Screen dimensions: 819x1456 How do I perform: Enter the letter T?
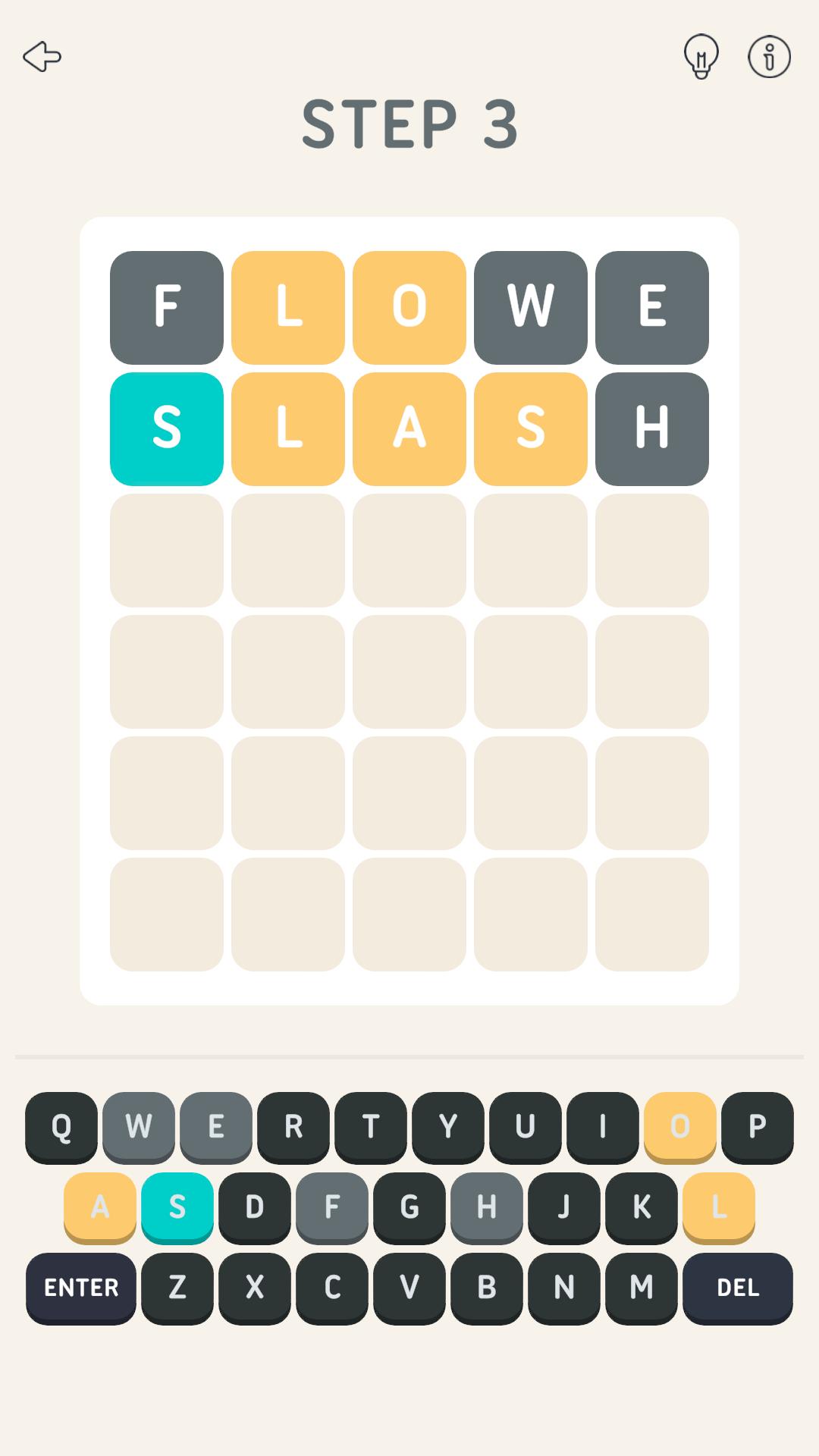371,1126
